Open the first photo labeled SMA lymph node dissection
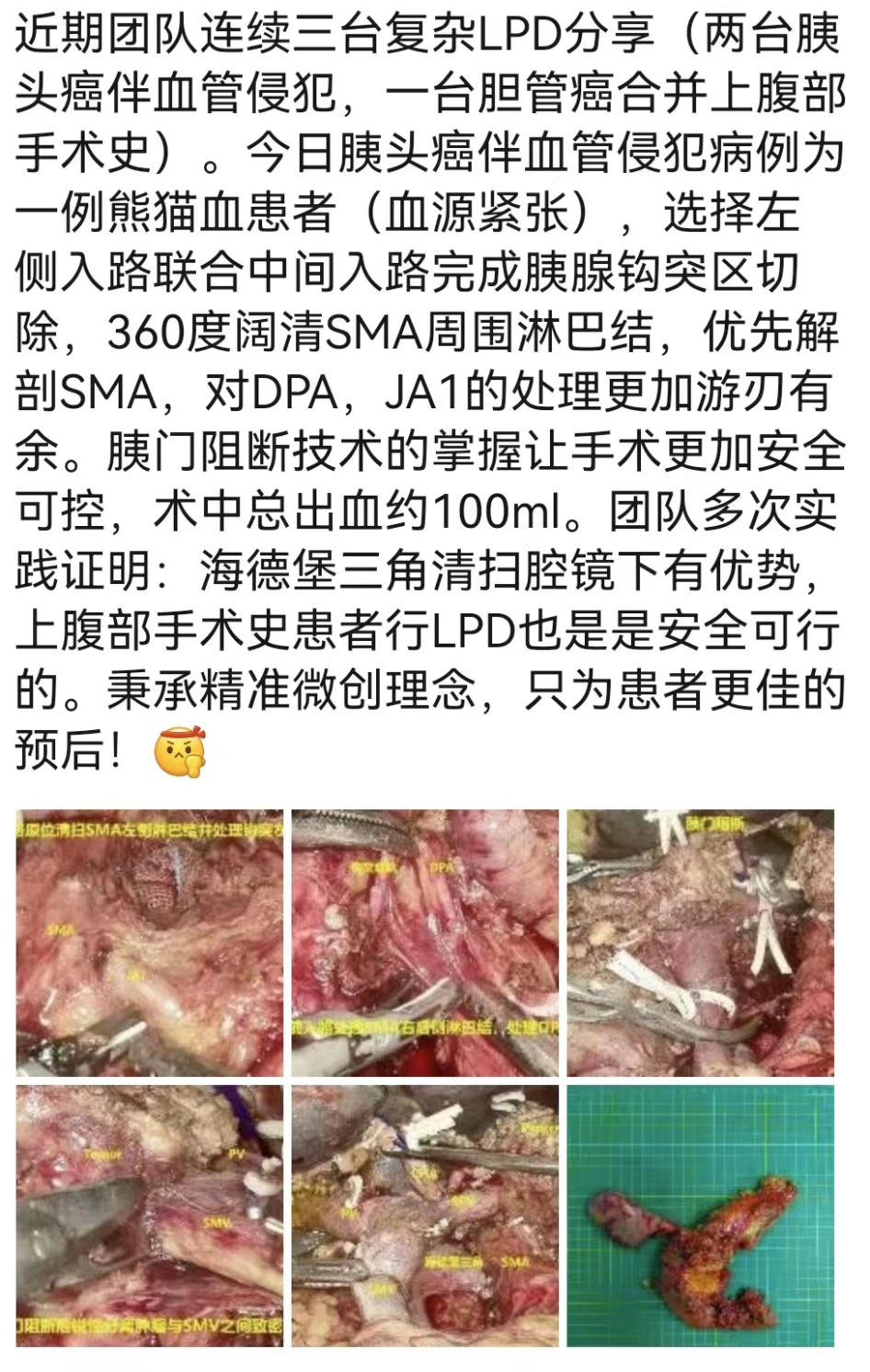 click(x=150, y=943)
